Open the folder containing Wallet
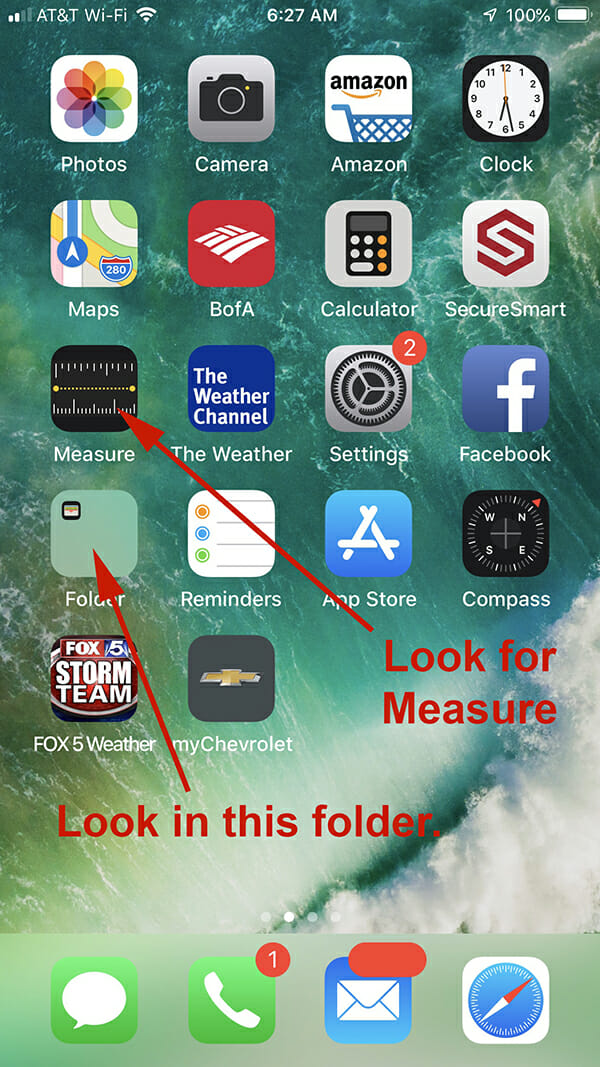Screen dimensions: 600x1067 pos(94,533)
